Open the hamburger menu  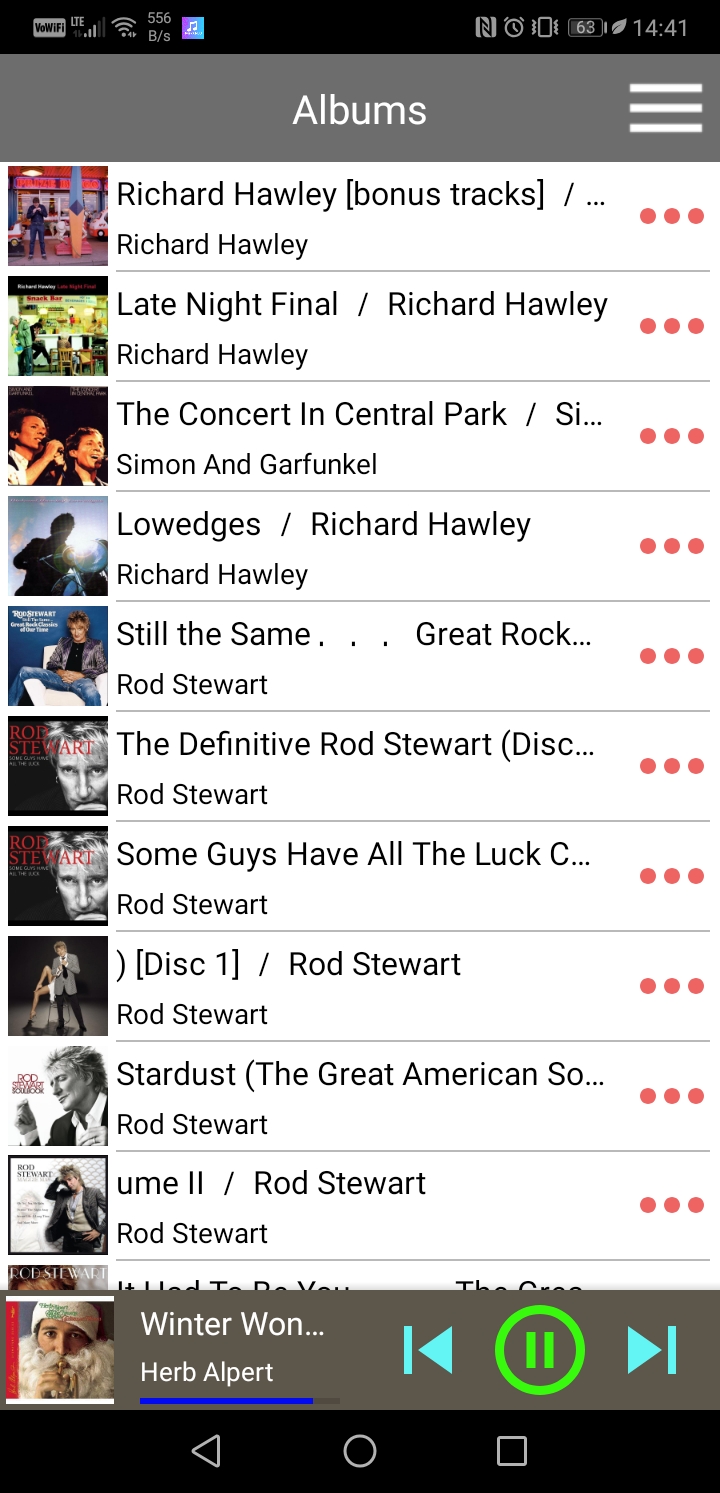click(x=665, y=108)
